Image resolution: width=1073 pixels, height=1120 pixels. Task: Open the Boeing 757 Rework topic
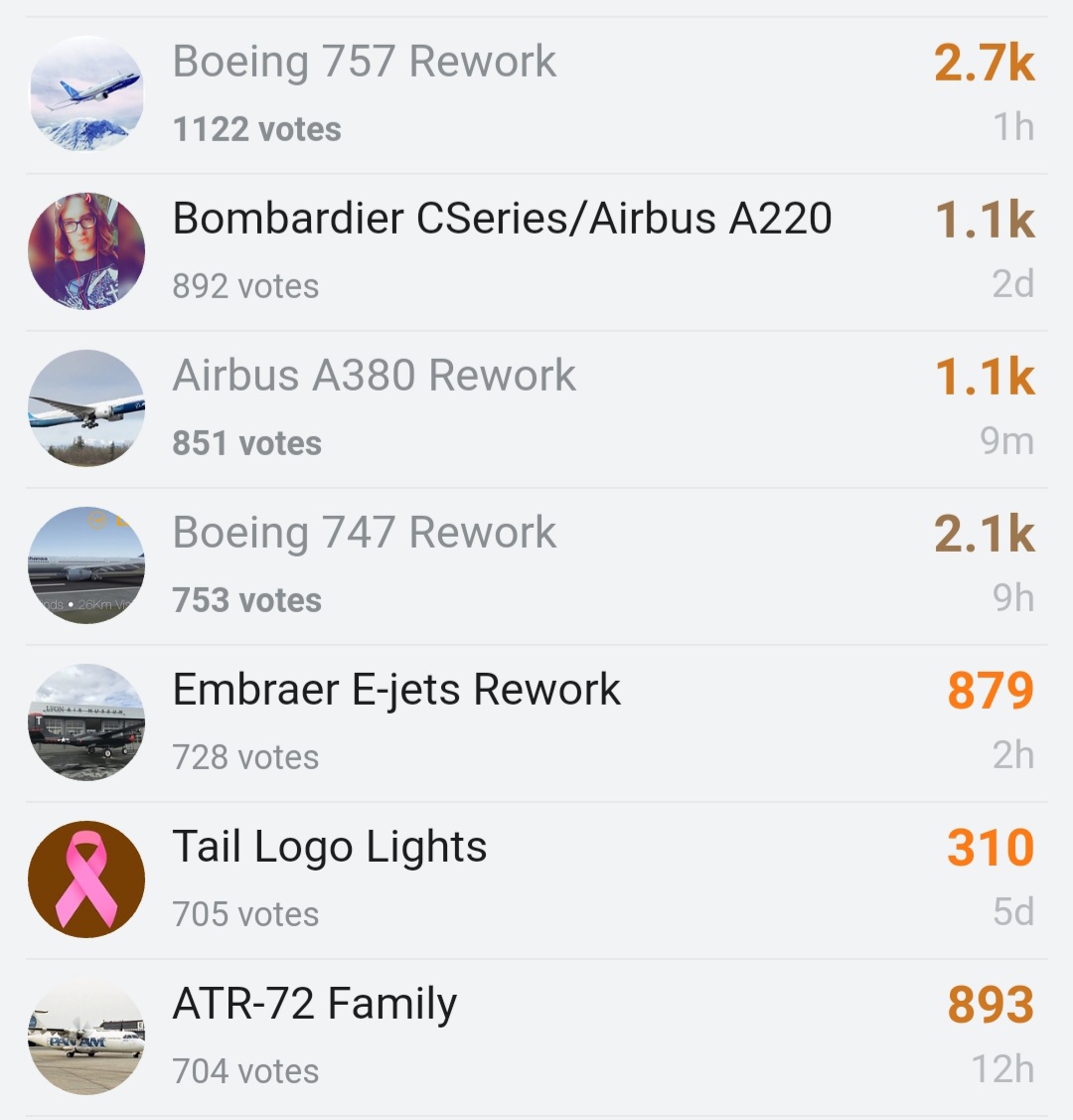(x=365, y=62)
